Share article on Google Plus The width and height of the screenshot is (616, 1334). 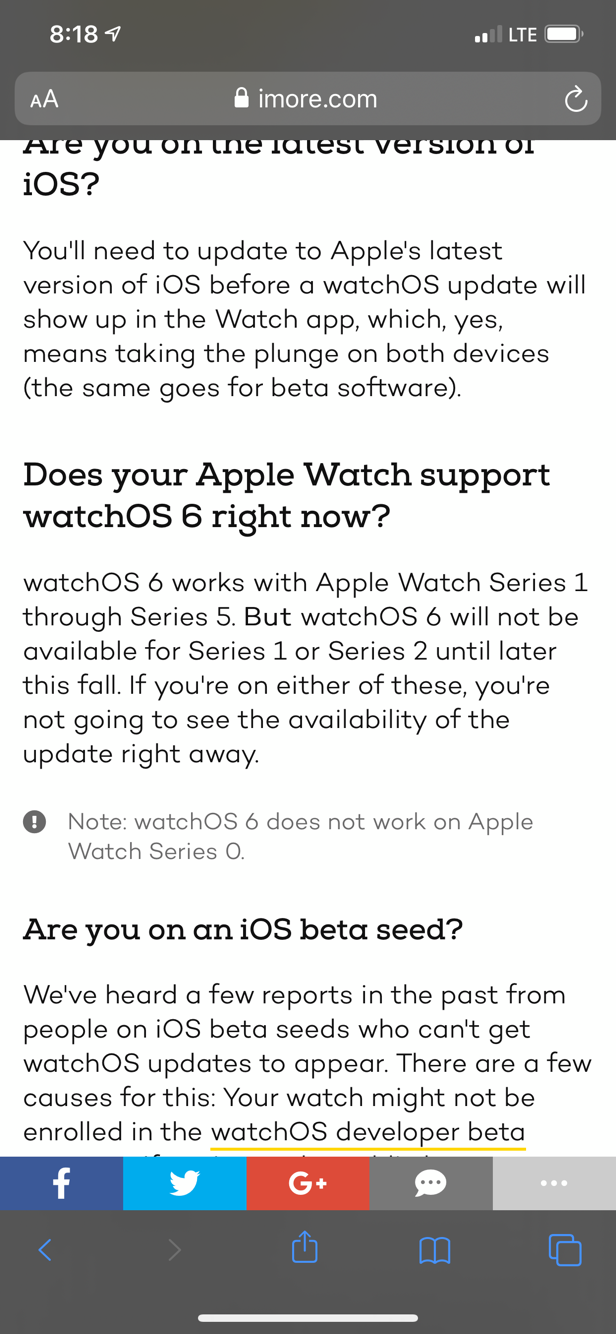point(307,1183)
